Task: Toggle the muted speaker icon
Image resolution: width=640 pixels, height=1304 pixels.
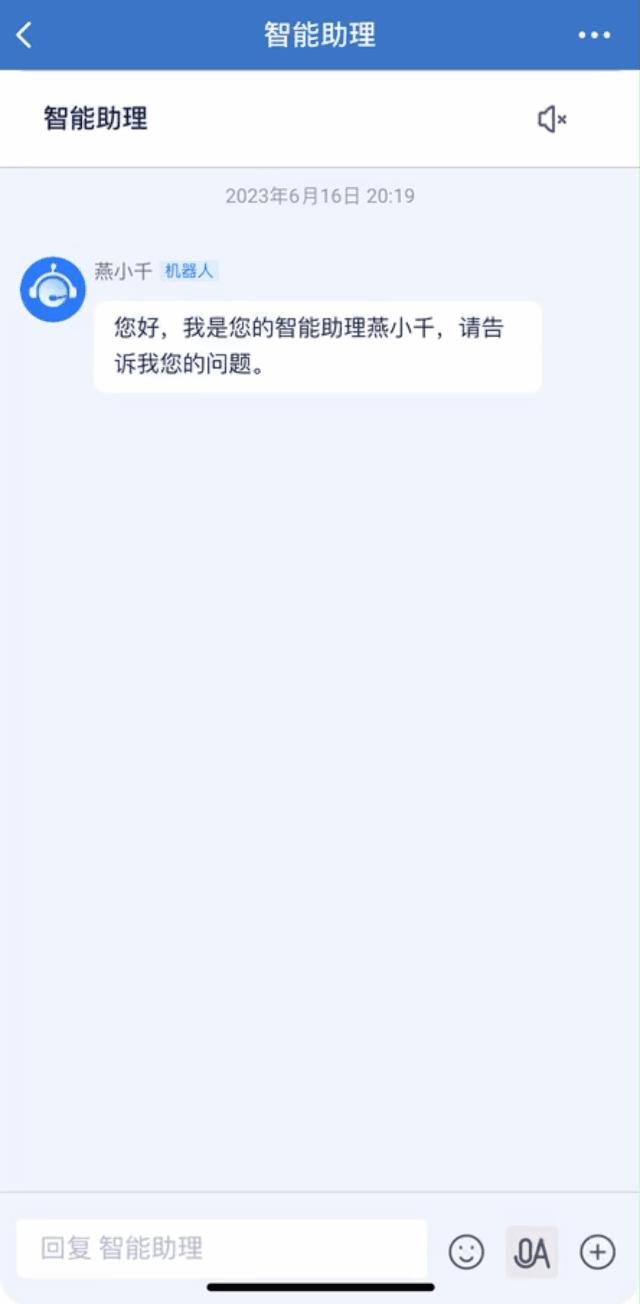Action: click(552, 120)
